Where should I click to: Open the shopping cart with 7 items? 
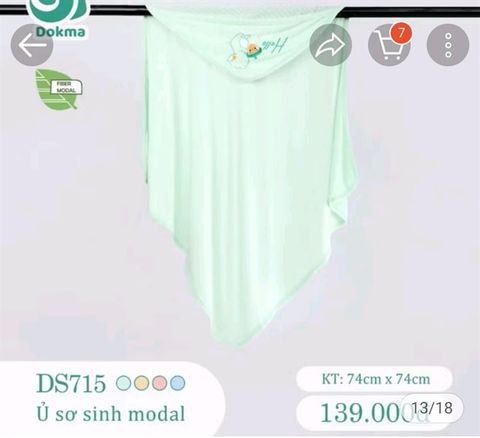pos(389,45)
